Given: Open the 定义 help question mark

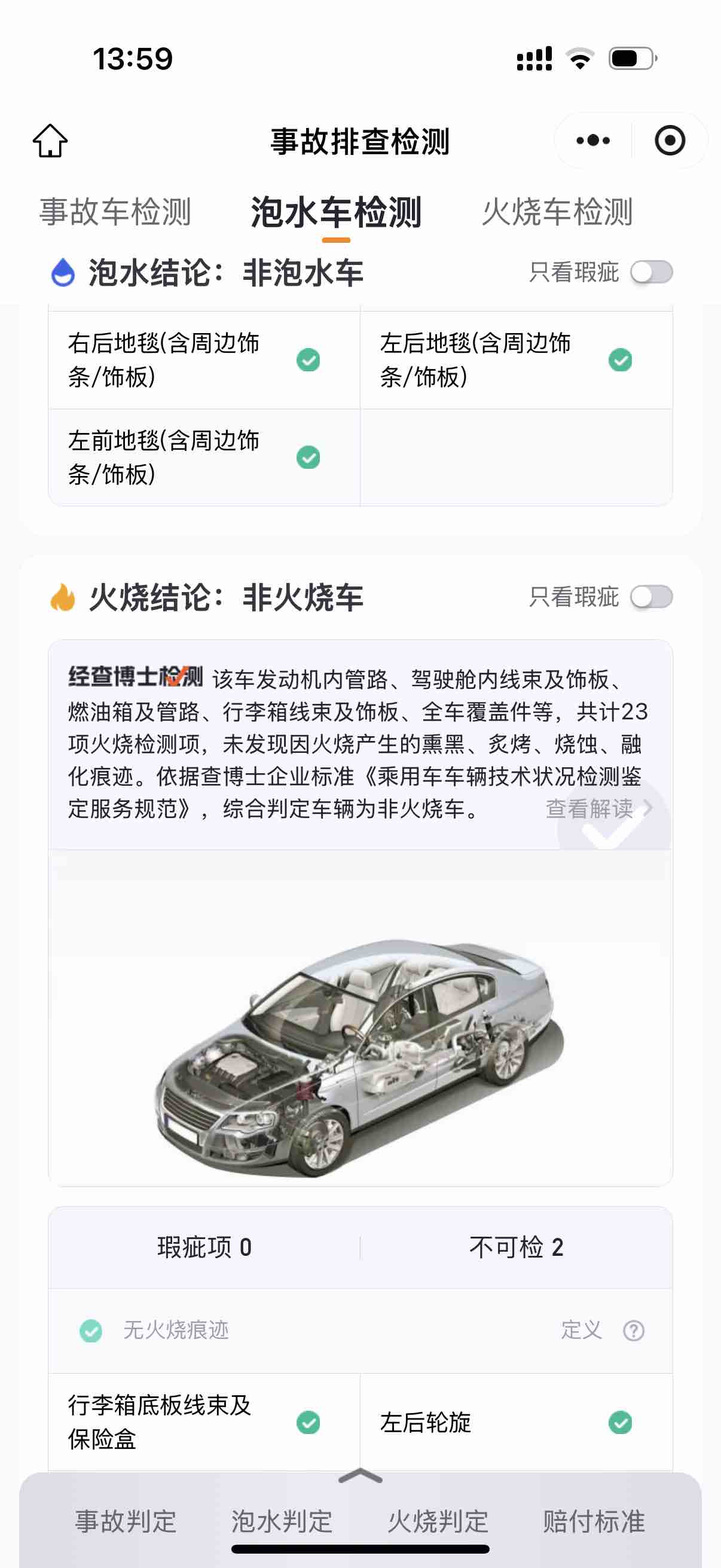Looking at the screenshot, I should [x=633, y=1330].
